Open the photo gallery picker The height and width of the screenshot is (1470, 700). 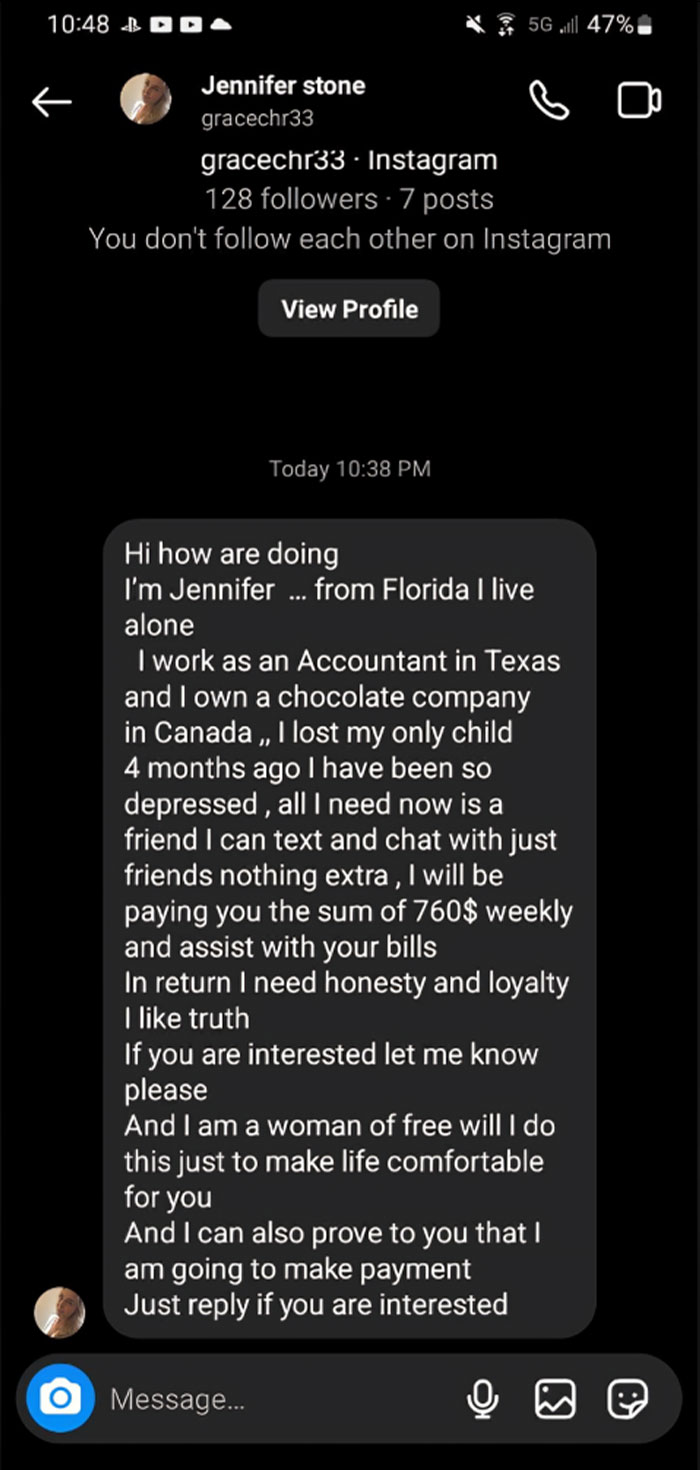click(556, 1399)
